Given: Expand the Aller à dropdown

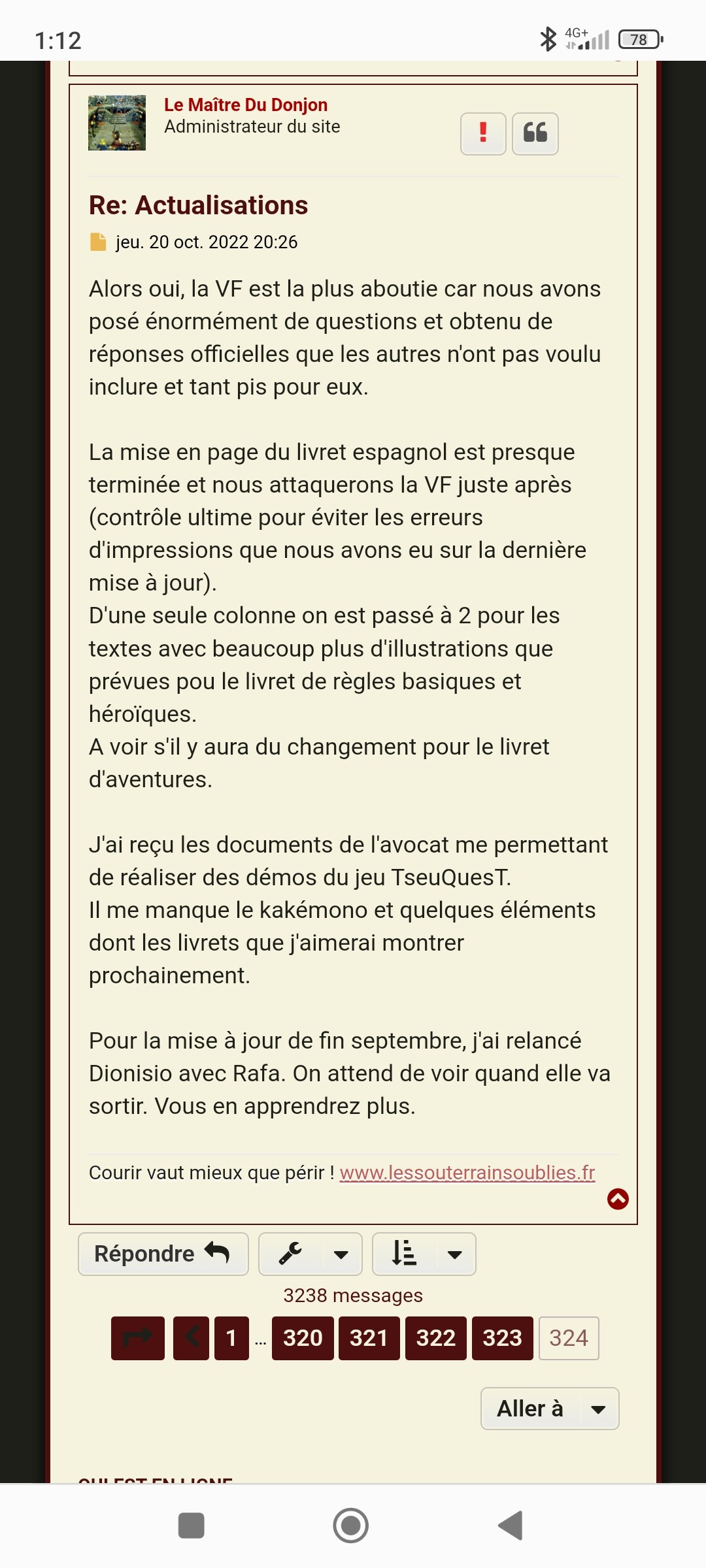Looking at the screenshot, I should [550, 1409].
